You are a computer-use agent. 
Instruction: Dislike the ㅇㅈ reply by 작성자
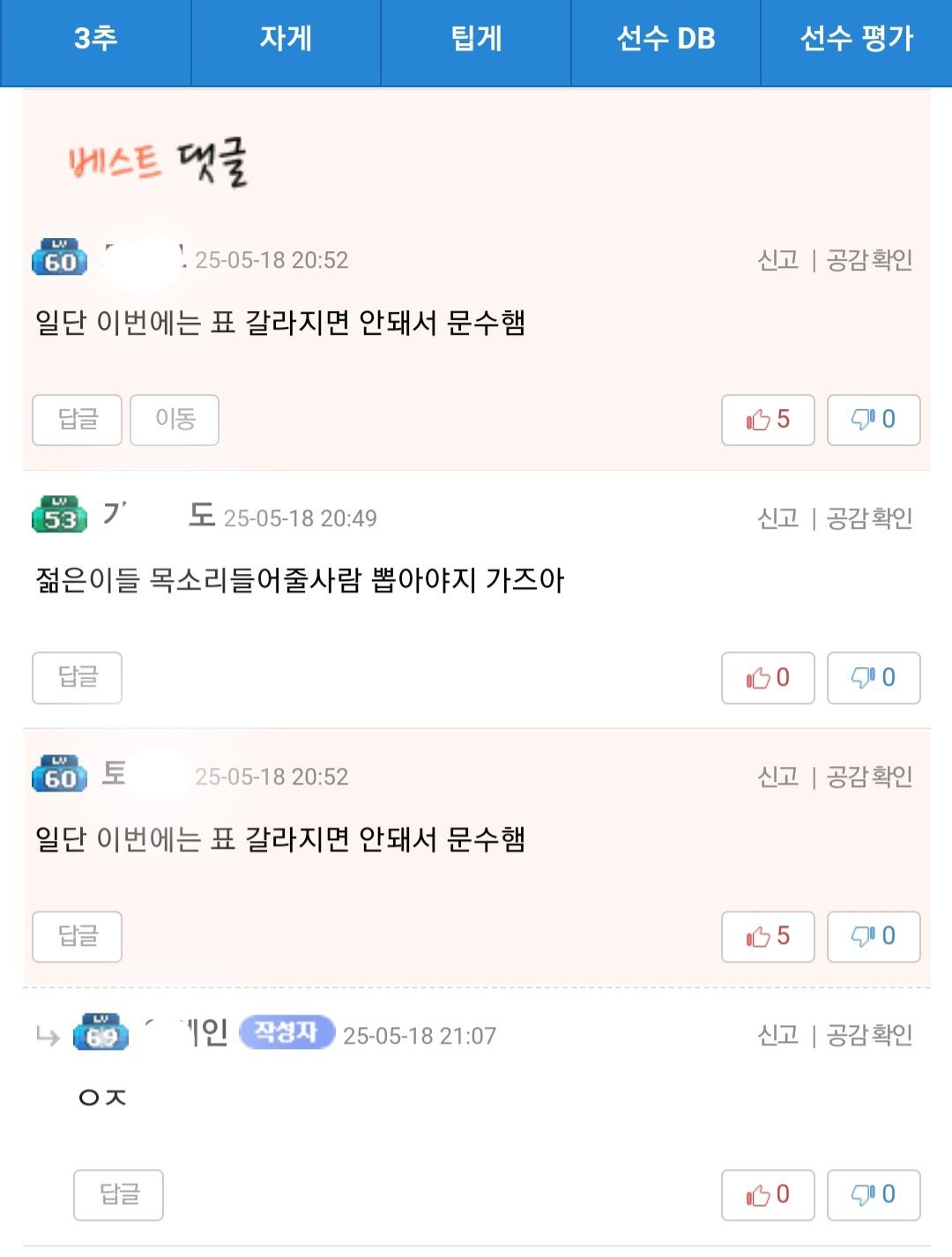874,1195
